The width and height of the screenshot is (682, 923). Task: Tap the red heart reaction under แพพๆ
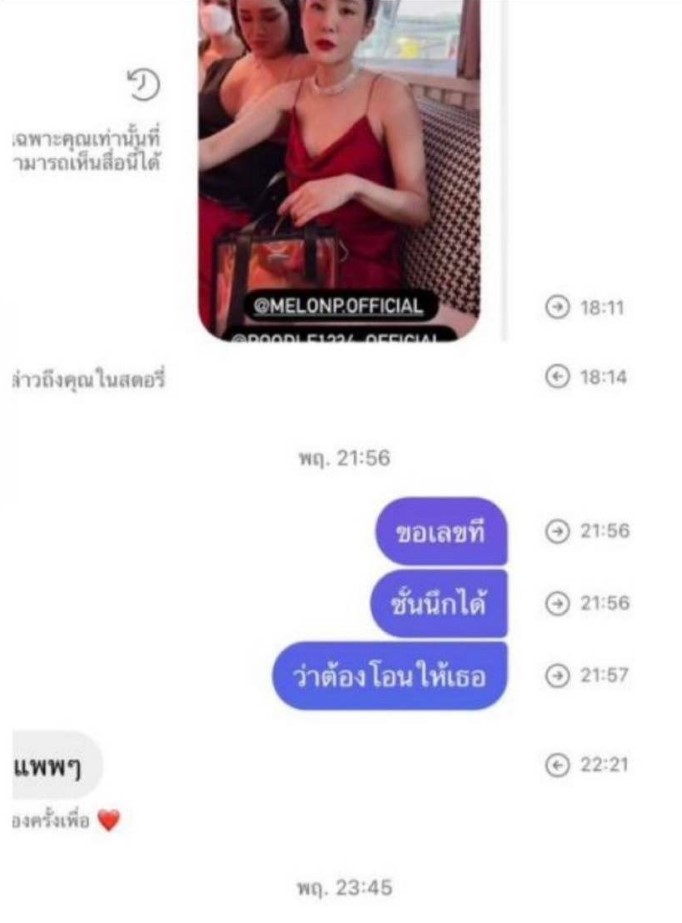[x=109, y=821]
